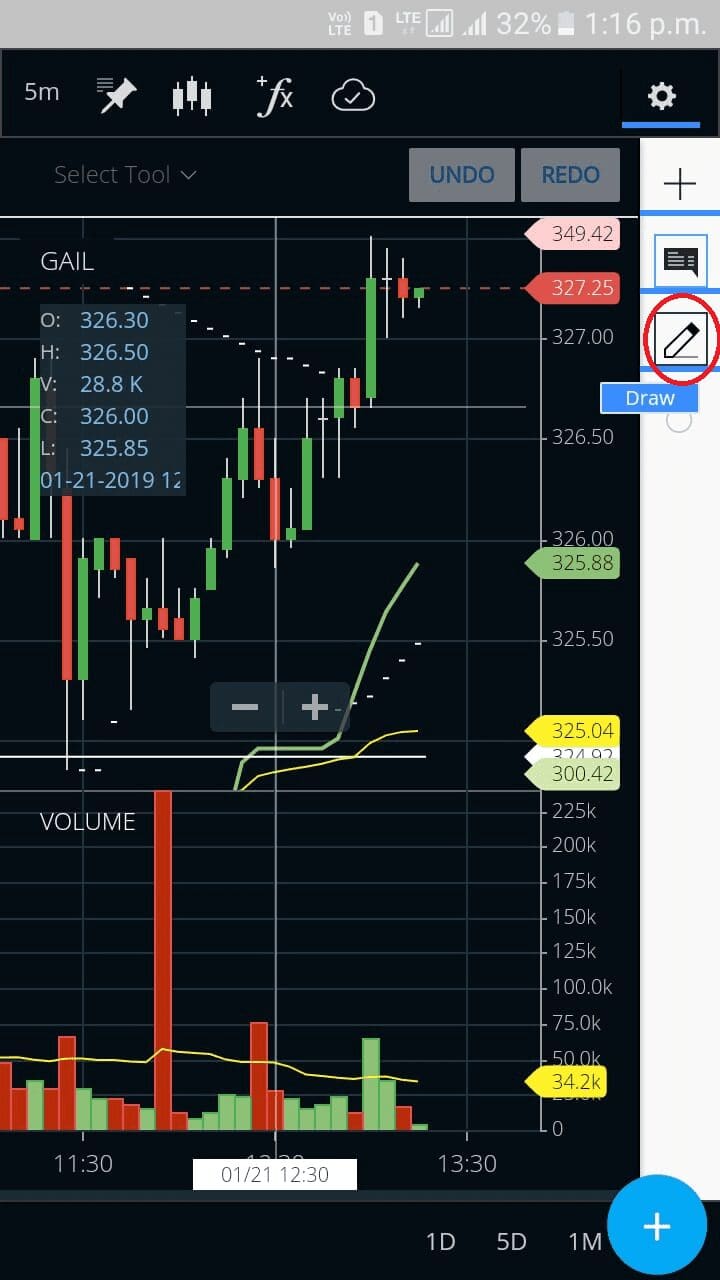The image size is (720, 1280).
Task: Tap the cloud save icon
Action: click(x=353, y=96)
